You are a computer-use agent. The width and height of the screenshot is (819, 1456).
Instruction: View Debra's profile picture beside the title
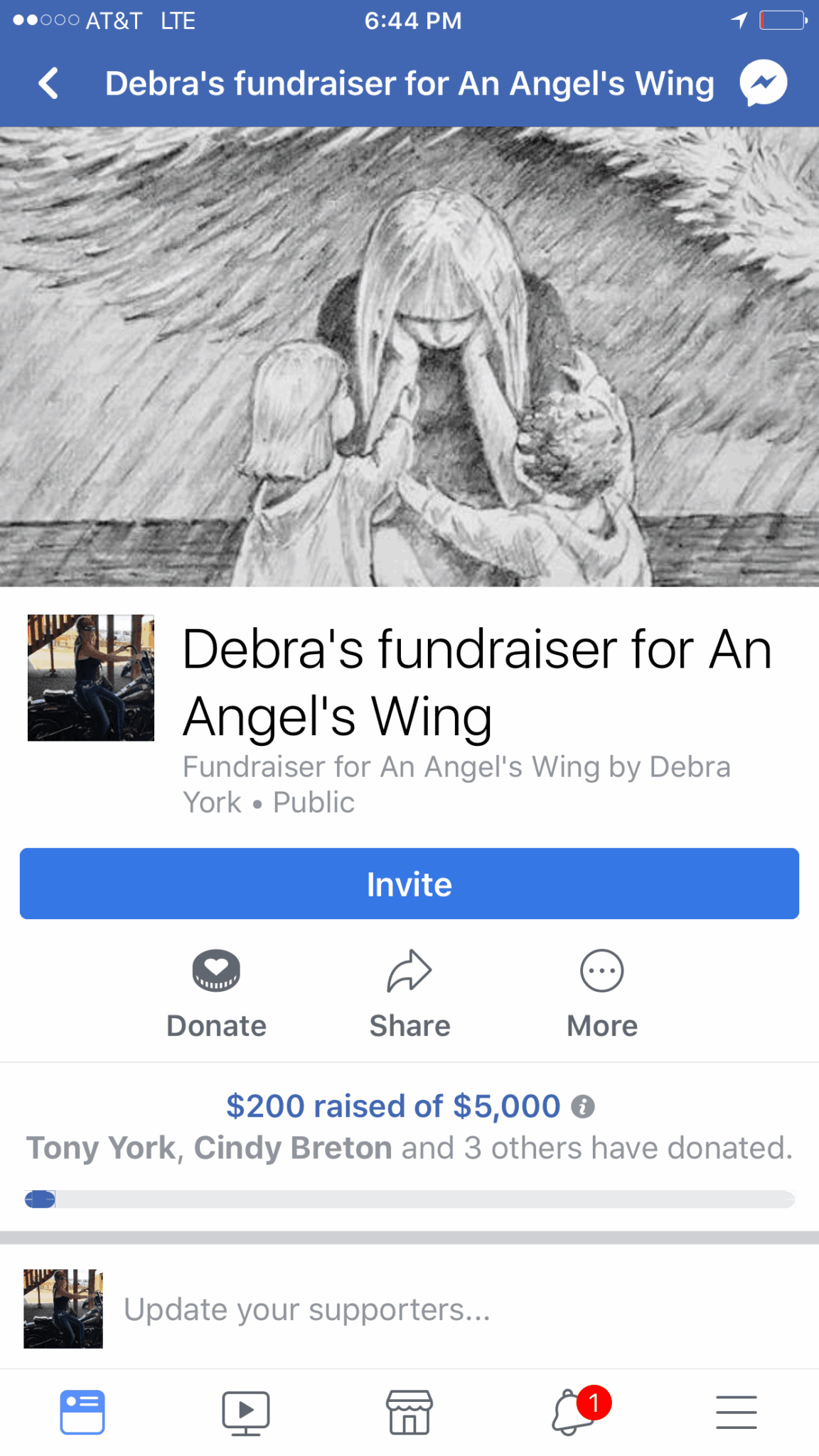click(91, 678)
